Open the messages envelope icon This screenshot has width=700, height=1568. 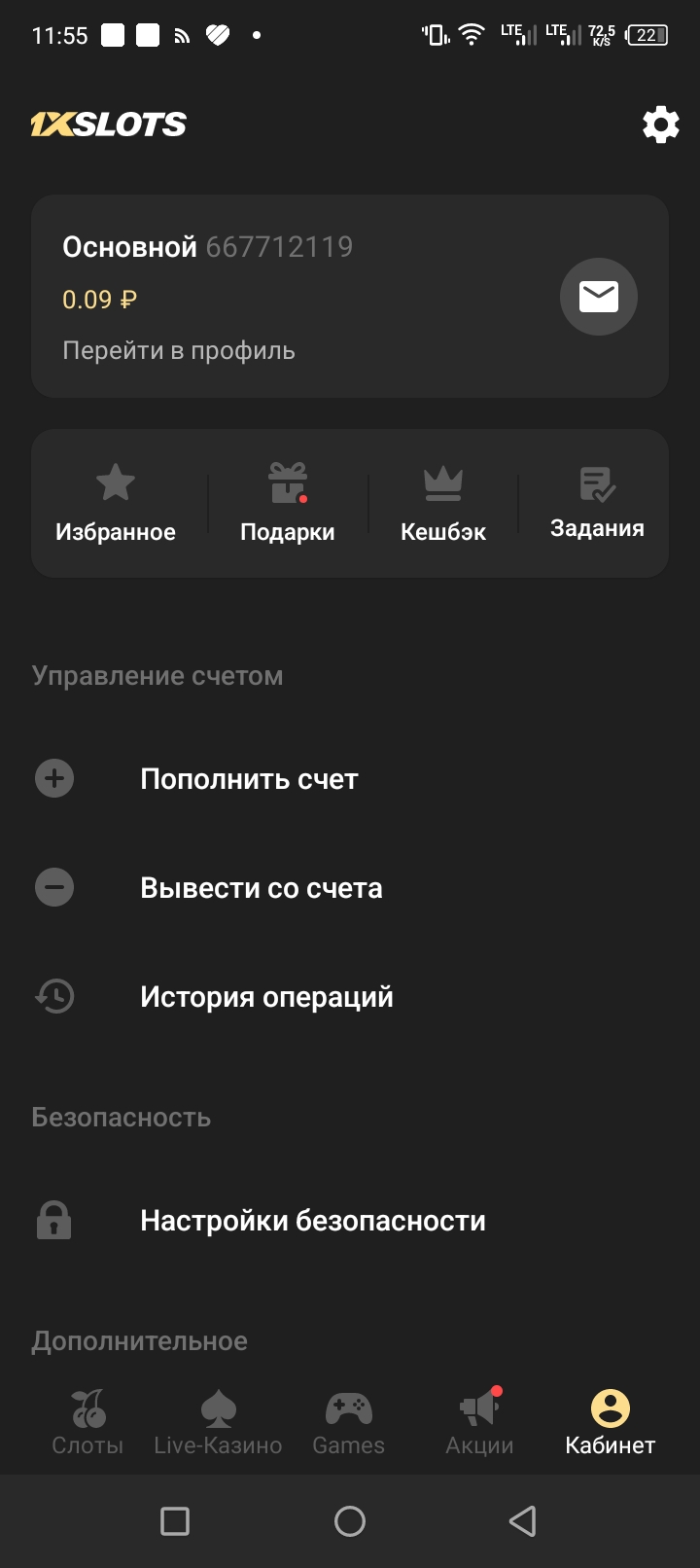pos(599,297)
